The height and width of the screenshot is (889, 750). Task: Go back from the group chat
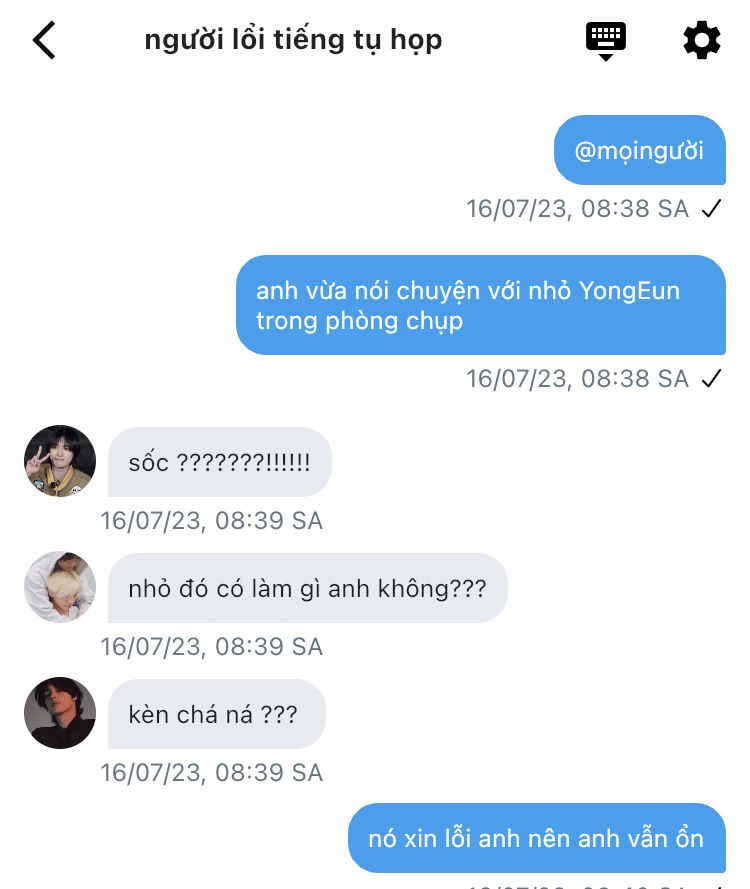click(x=44, y=40)
